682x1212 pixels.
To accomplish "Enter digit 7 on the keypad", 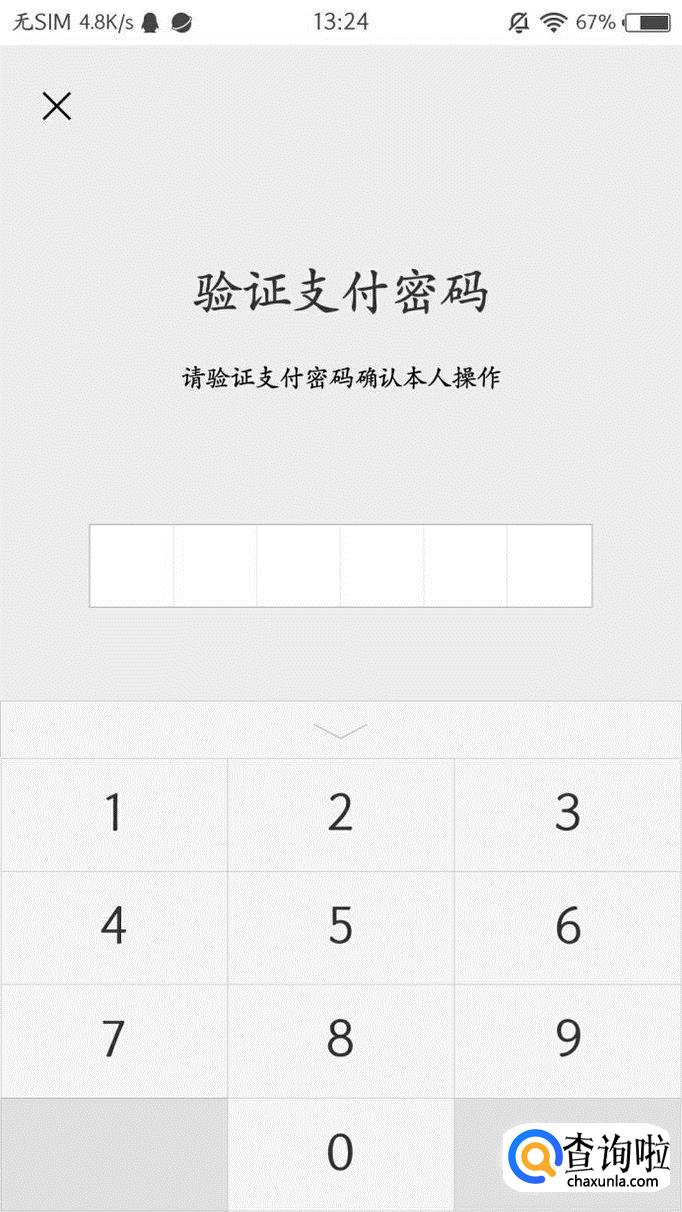I will 113,1040.
